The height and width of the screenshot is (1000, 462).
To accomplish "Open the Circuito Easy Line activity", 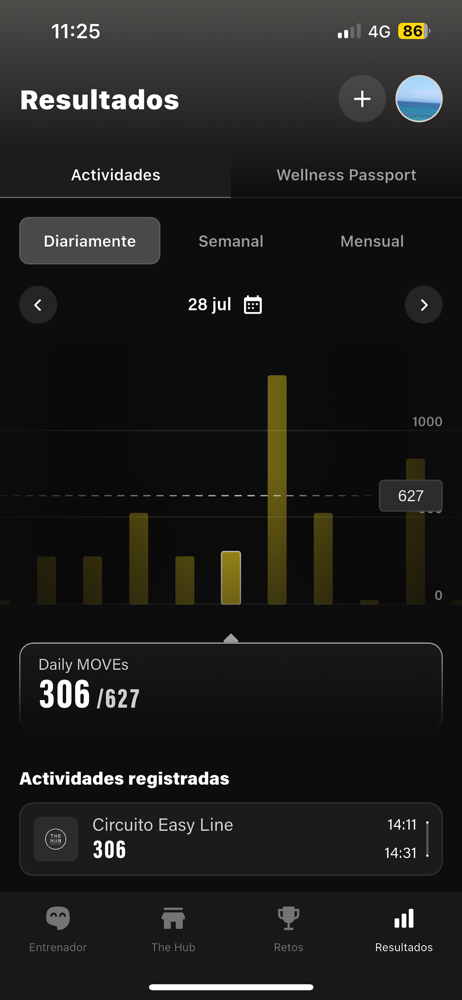I will [231, 839].
